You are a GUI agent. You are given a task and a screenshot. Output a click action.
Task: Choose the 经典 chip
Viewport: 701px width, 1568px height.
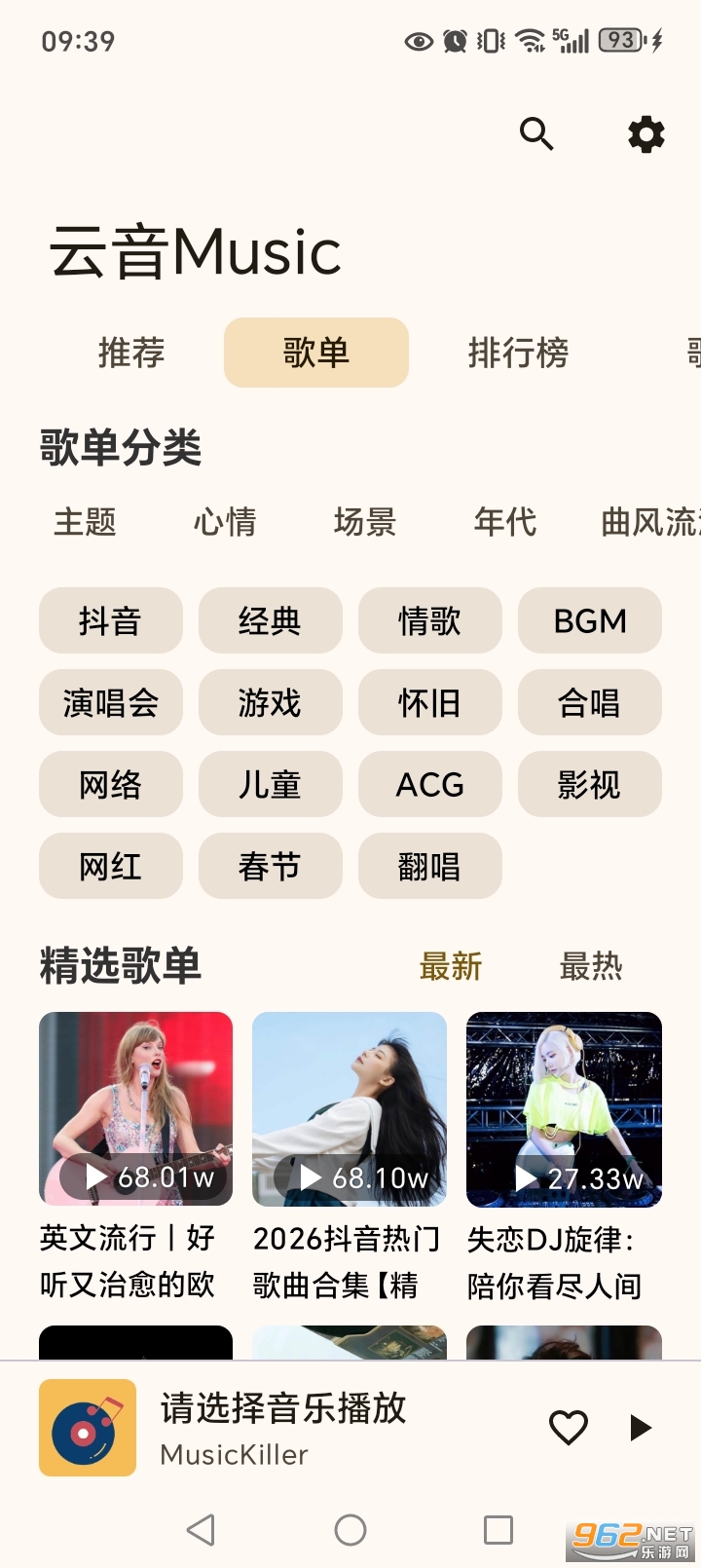coord(271,620)
